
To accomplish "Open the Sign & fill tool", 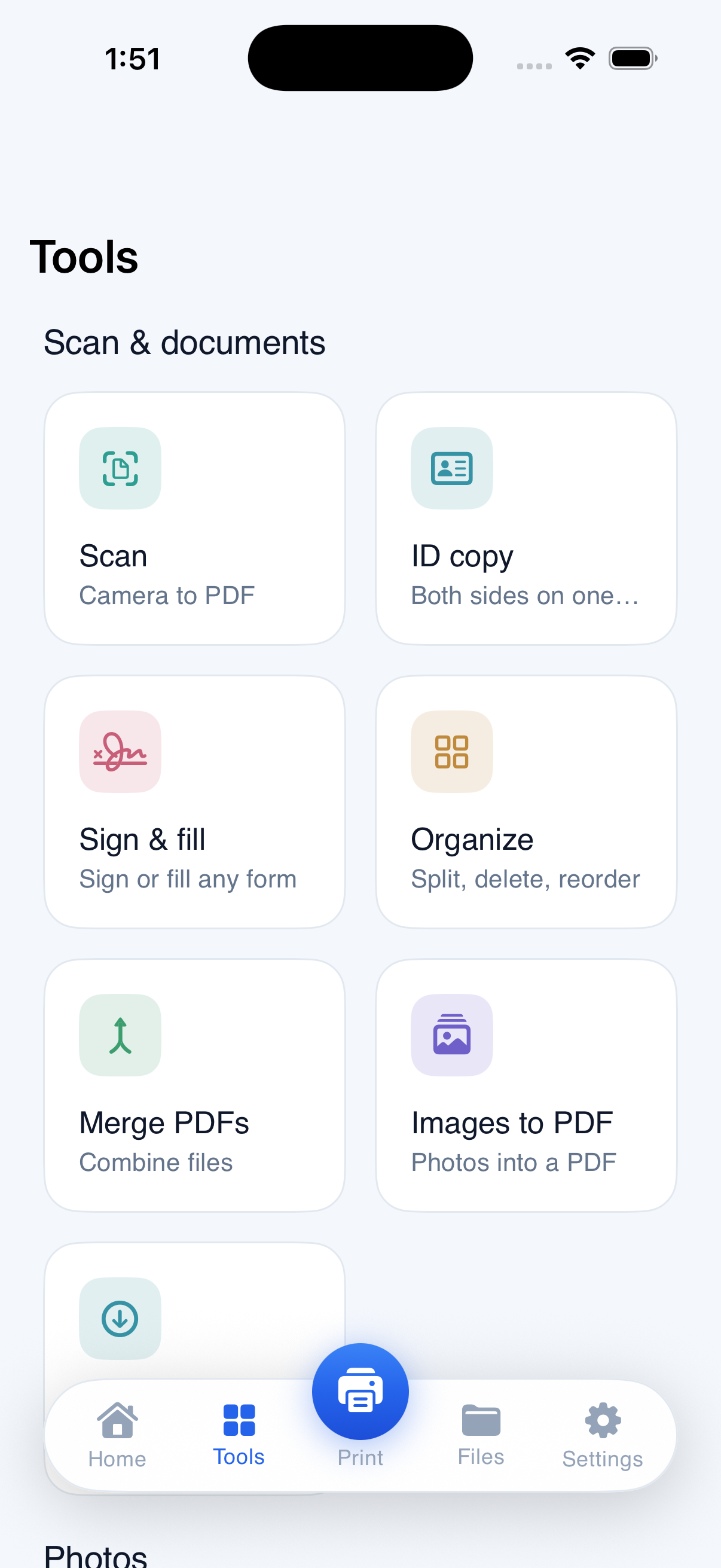I will coord(195,802).
